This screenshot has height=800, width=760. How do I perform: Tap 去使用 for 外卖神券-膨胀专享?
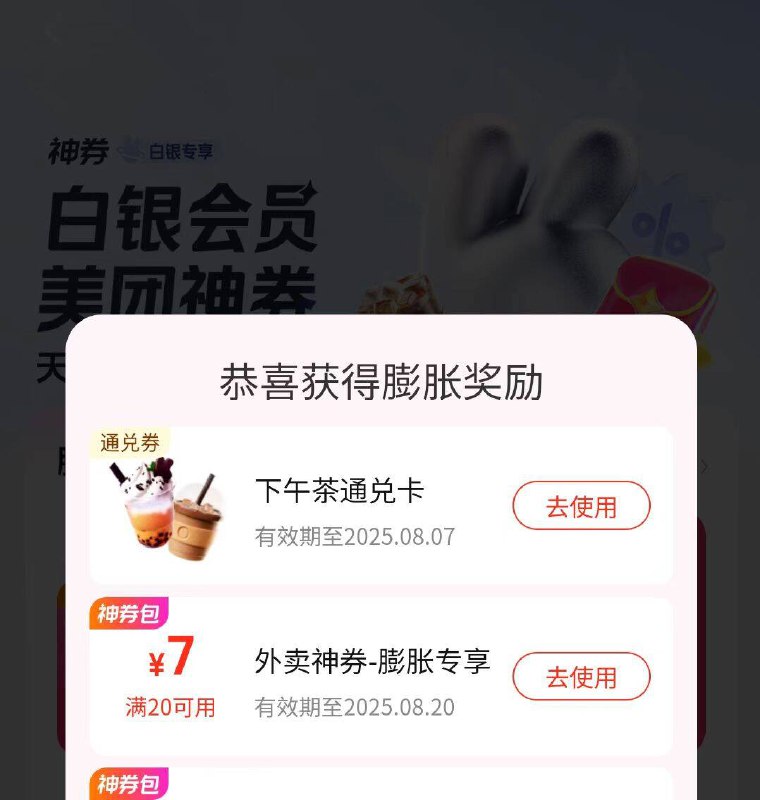[580, 677]
